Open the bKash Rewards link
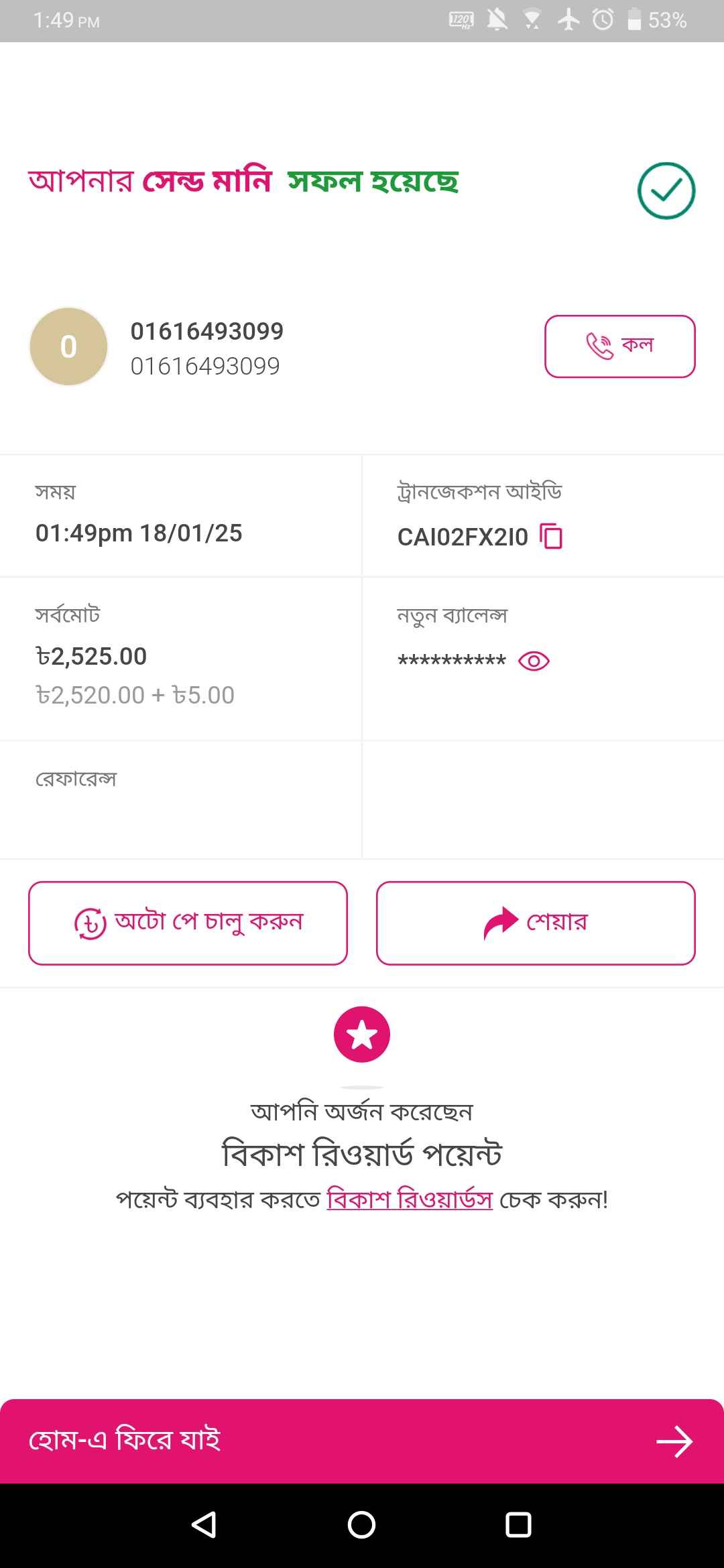Image resolution: width=724 pixels, height=1568 pixels. point(410,1199)
